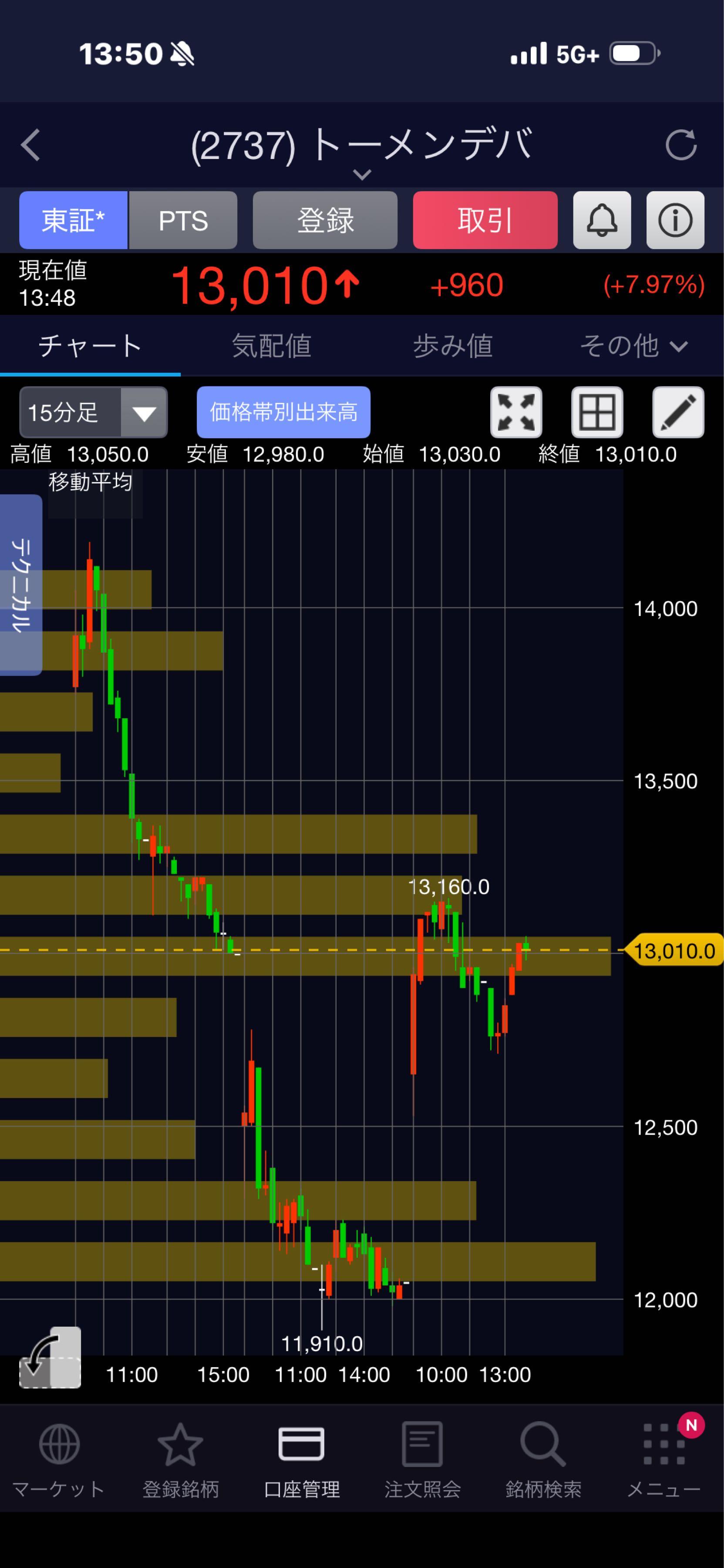The image size is (724, 1568).
Task: Expand the stock name selector chevron
Action: (x=362, y=175)
